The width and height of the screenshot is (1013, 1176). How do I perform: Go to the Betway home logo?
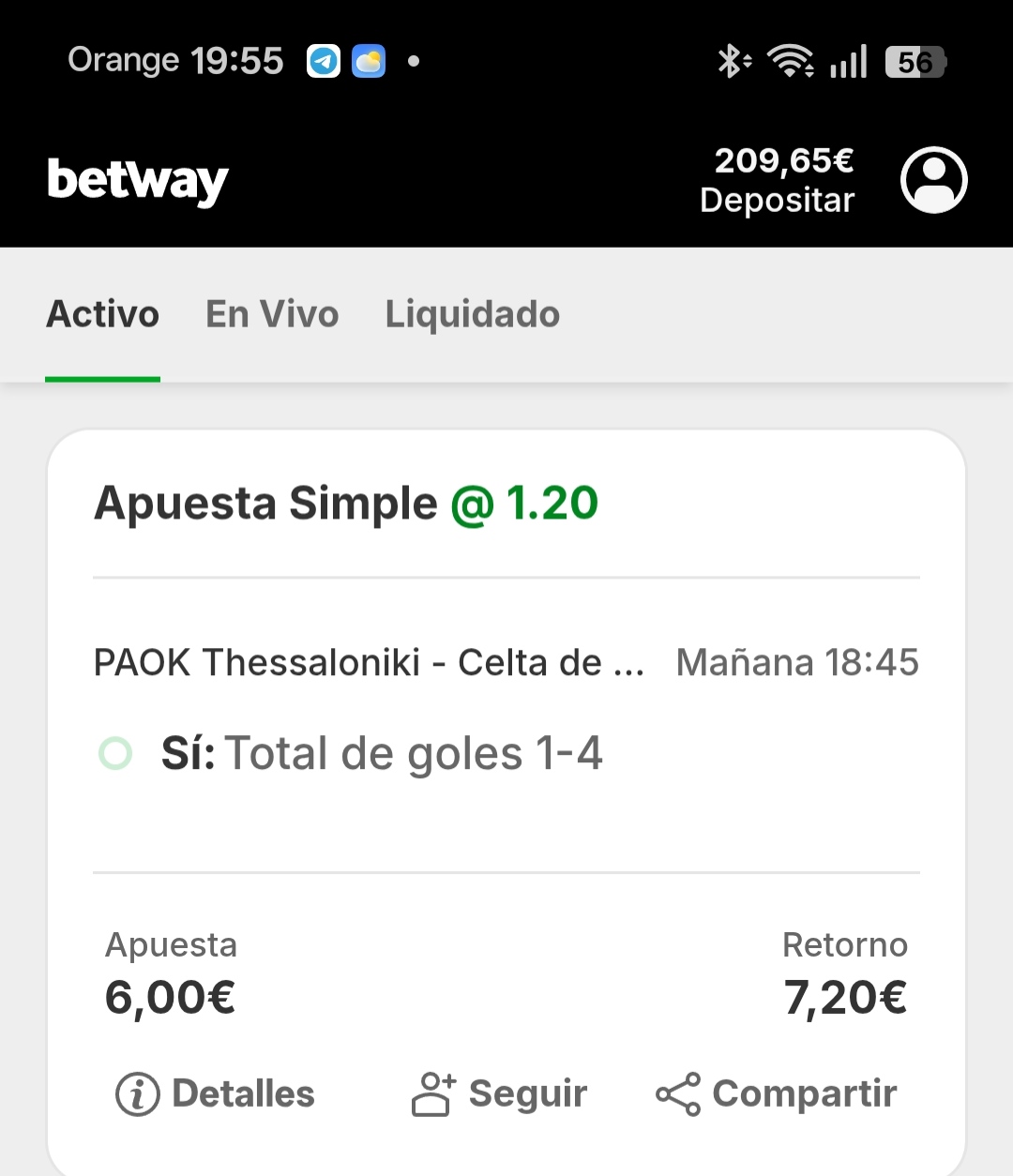tap(138, 180)
